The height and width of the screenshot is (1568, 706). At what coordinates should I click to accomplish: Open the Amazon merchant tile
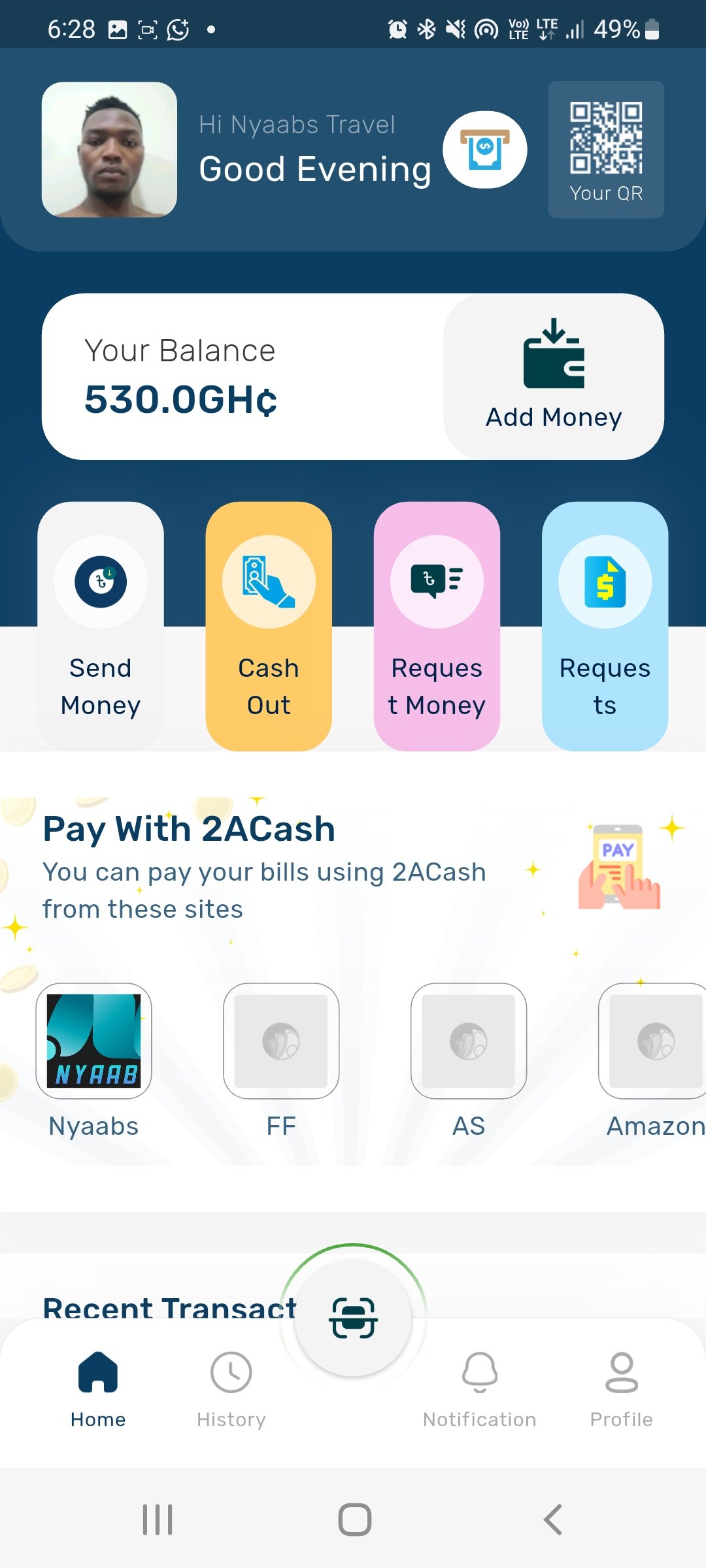(654, 1041)
